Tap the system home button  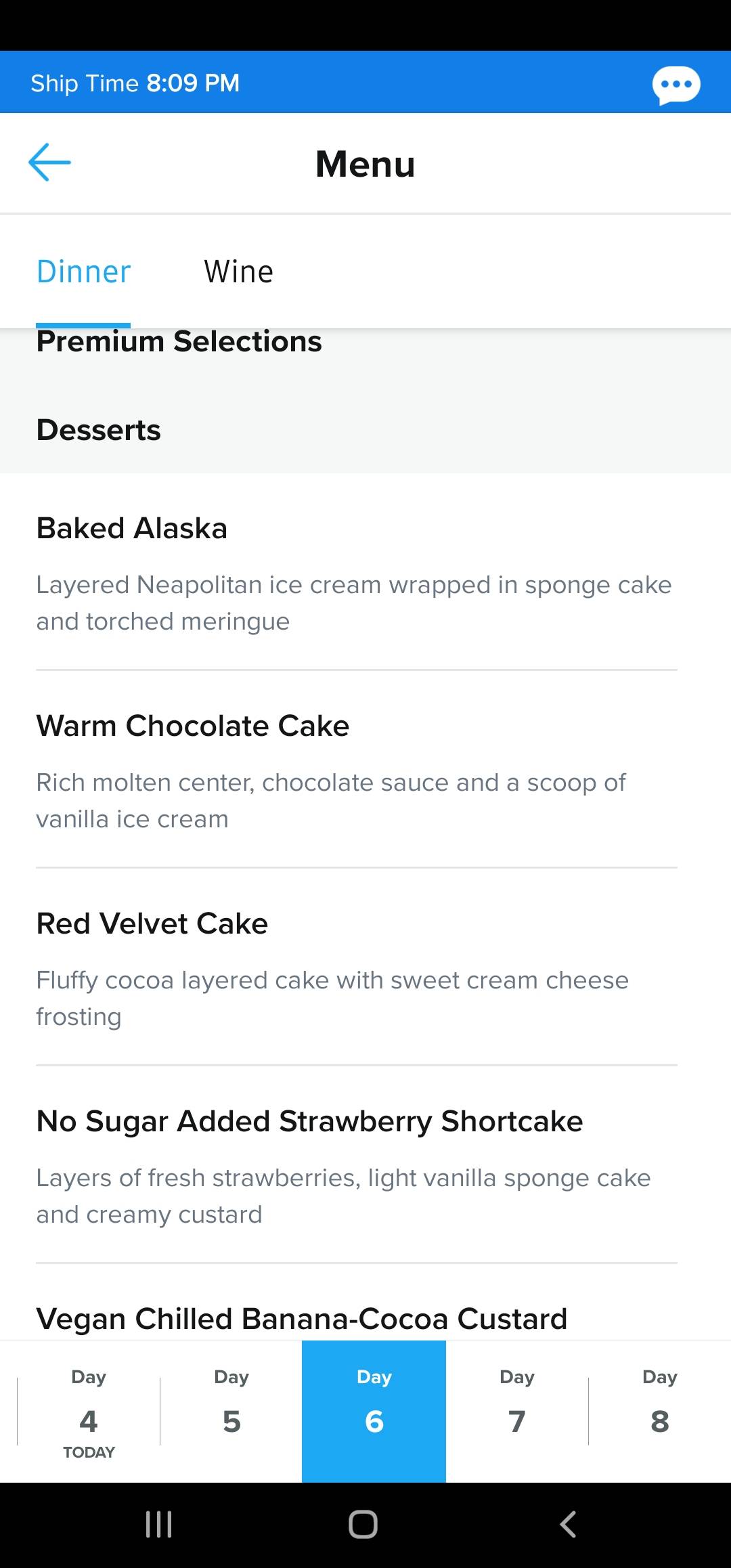click(x=363, y=1525)
